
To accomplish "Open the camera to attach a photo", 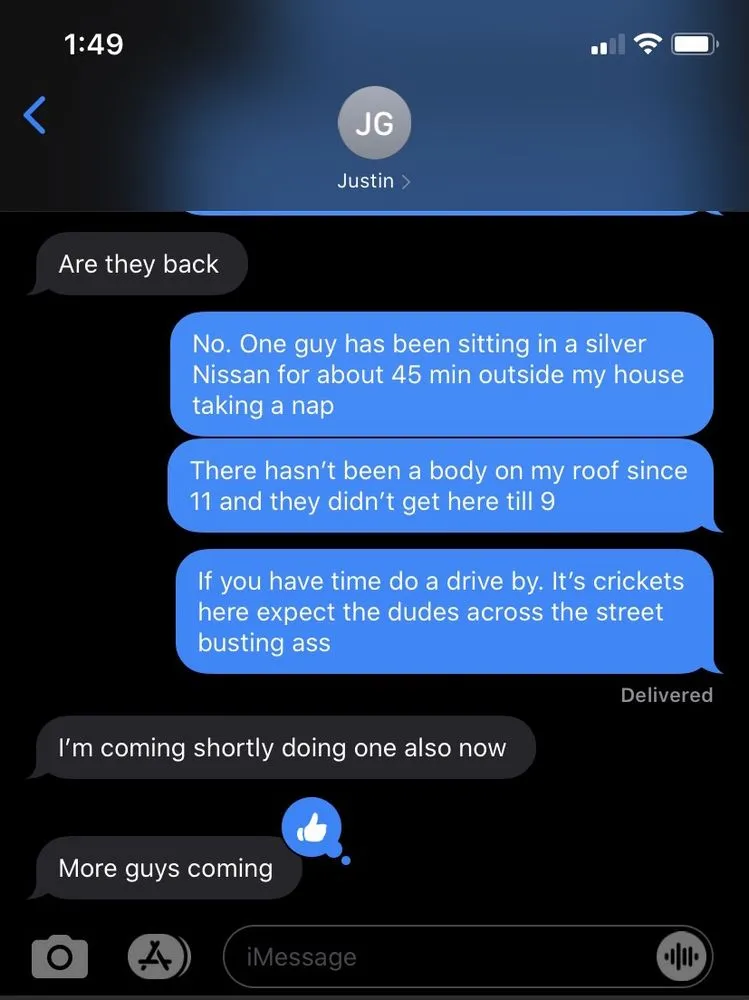I will tap(59, 957).
